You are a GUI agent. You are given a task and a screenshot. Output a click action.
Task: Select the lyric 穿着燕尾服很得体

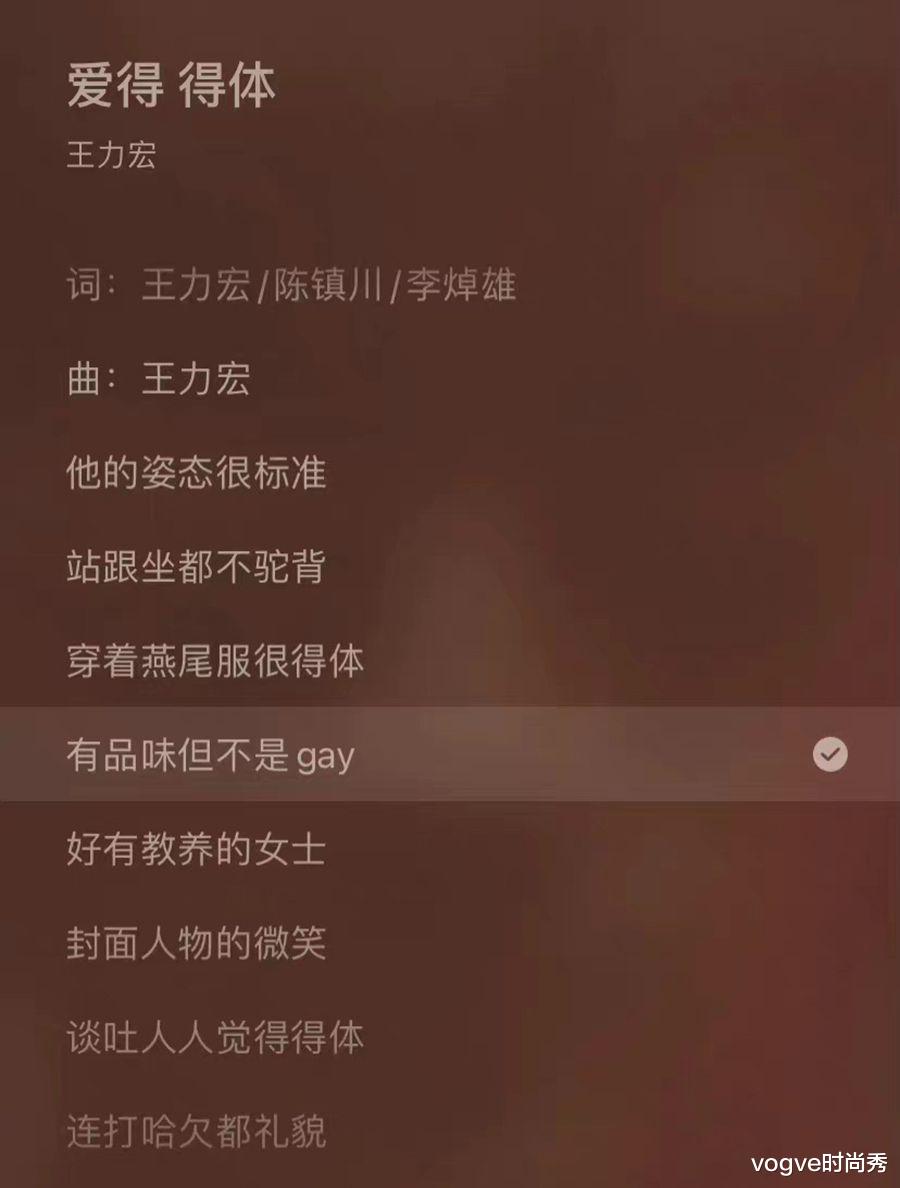coord(216,662)
